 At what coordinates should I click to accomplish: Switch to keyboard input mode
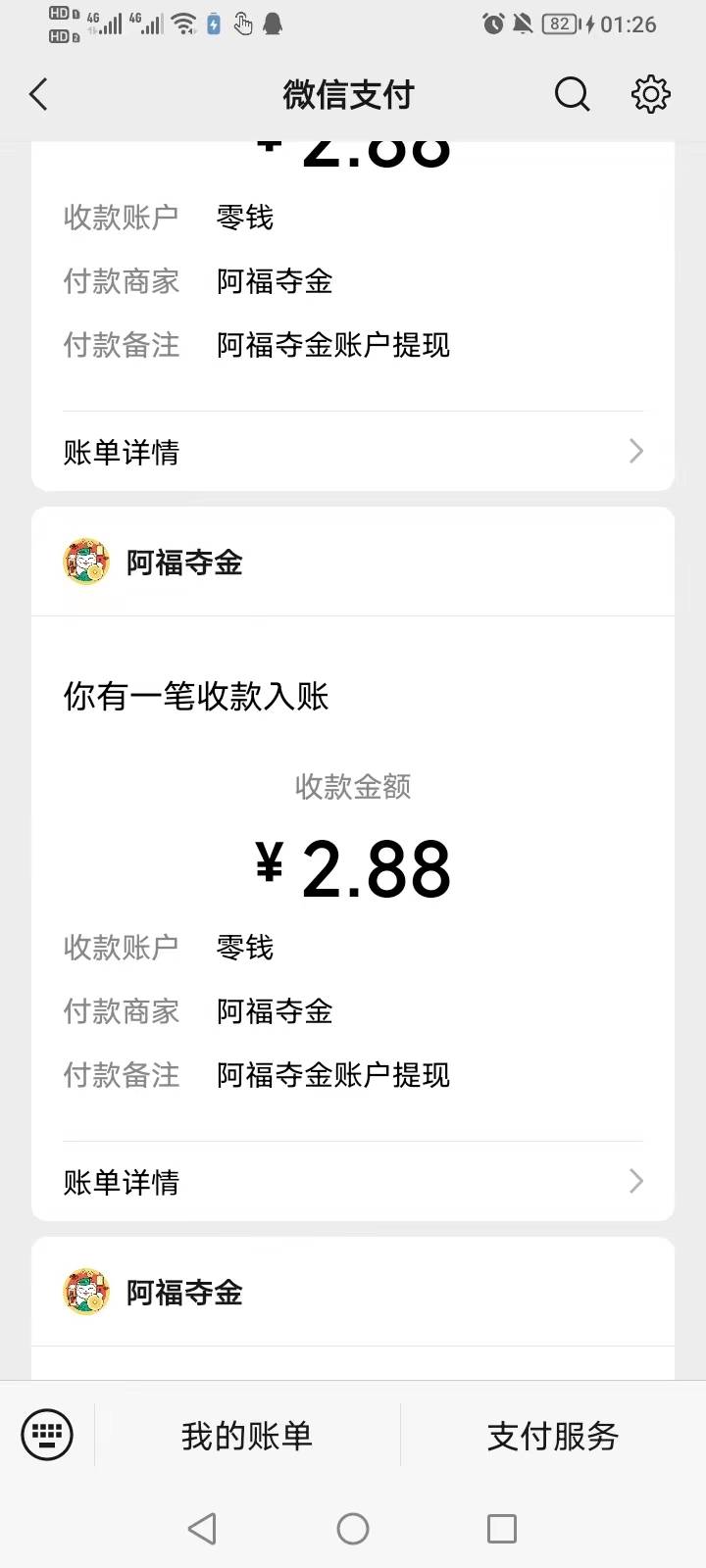(x=47, y=1435)
